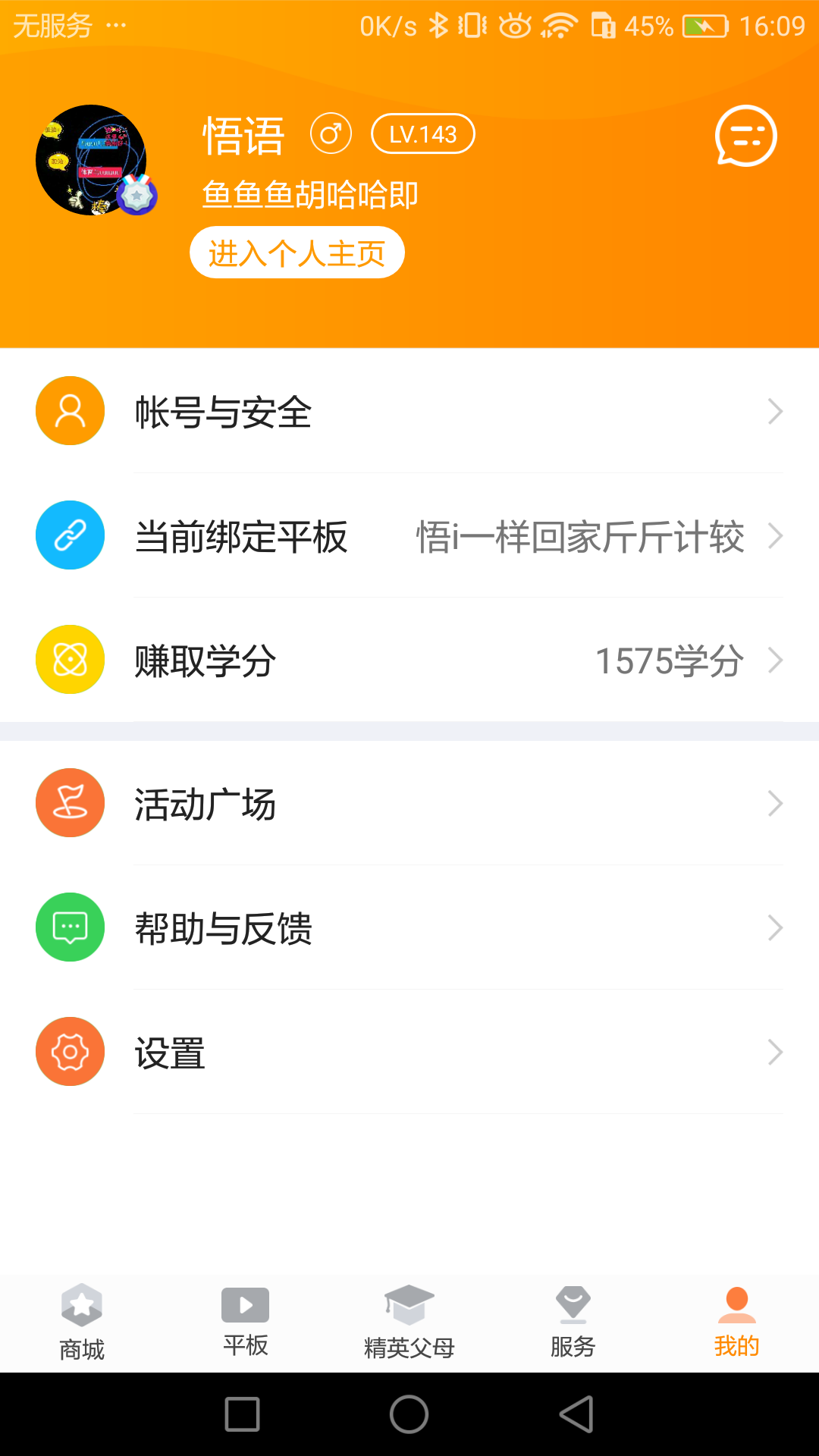Open the message chat icon
The height and width of the screenshot is (1456, 819).
[745, 136]
